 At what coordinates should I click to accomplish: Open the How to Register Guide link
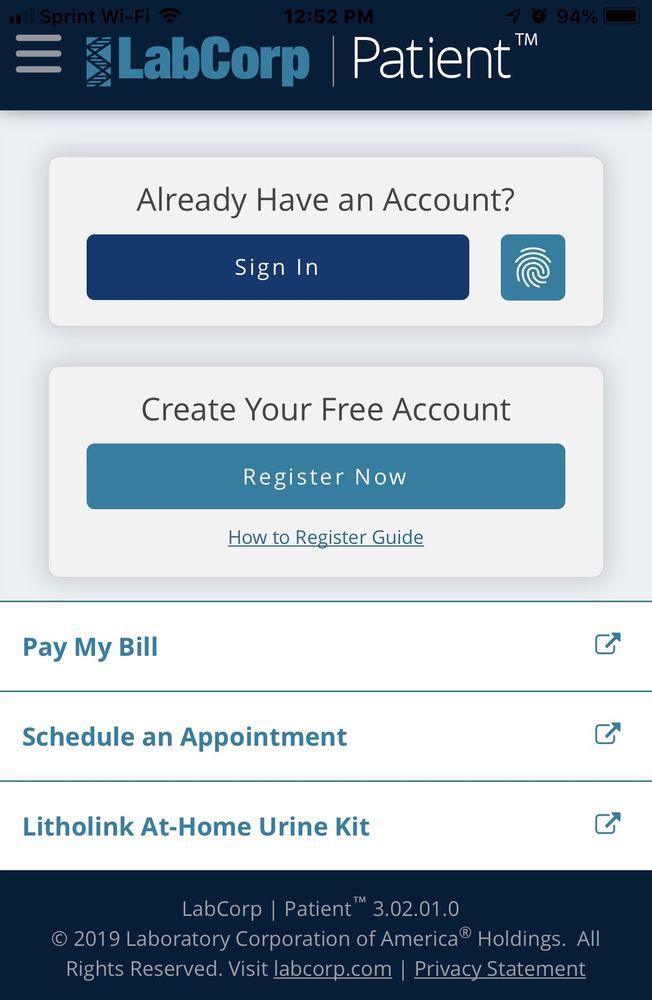(325, 537)
